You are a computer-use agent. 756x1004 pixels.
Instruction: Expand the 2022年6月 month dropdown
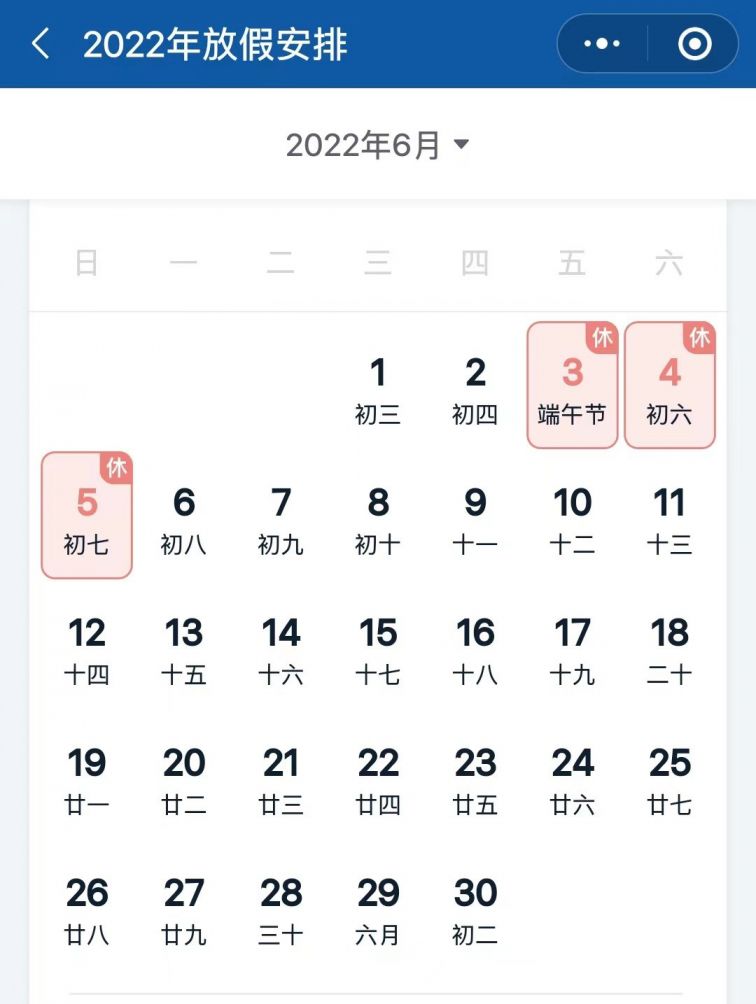point(377,145)
